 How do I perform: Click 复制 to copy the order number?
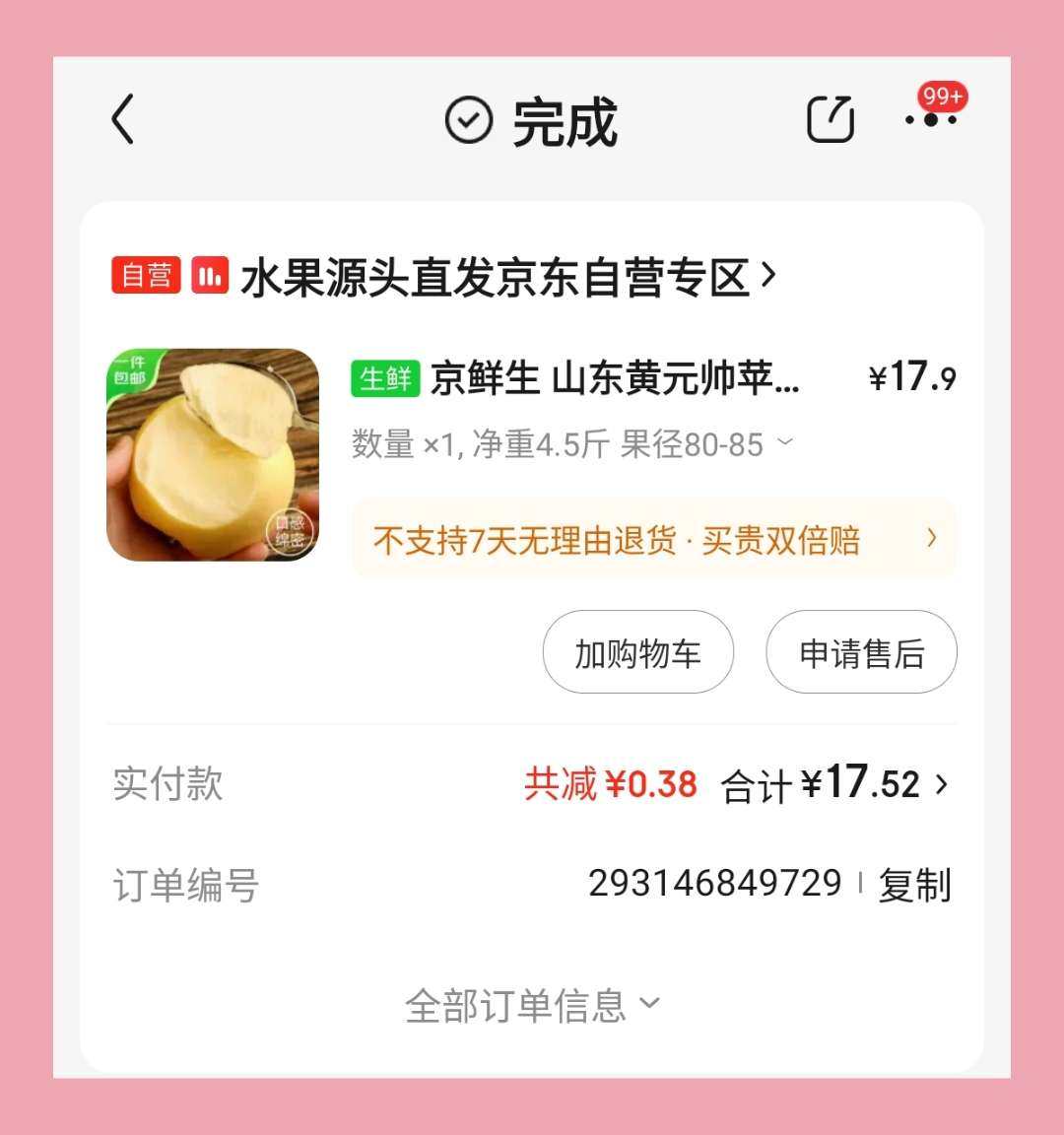point(915,886)
